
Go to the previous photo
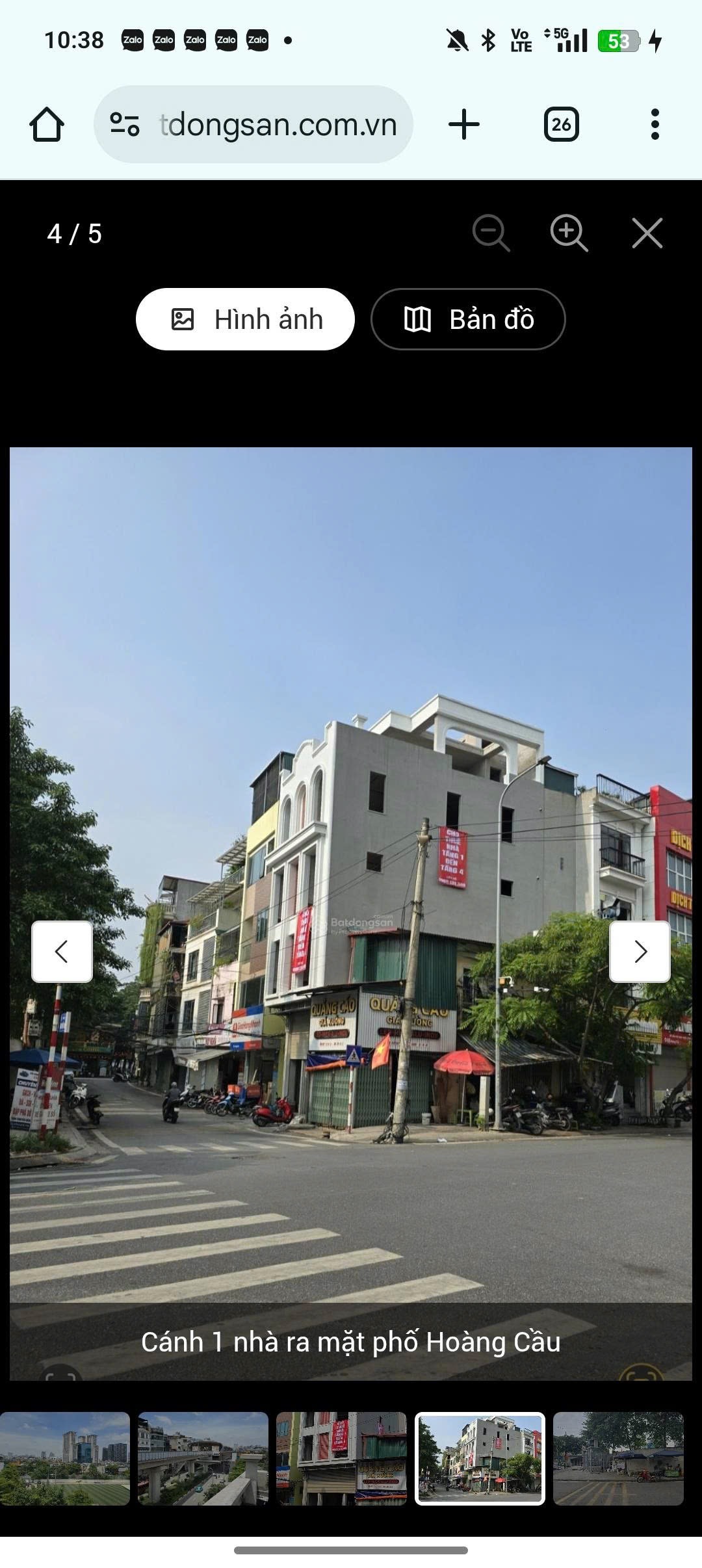click(x=62, y=951)
